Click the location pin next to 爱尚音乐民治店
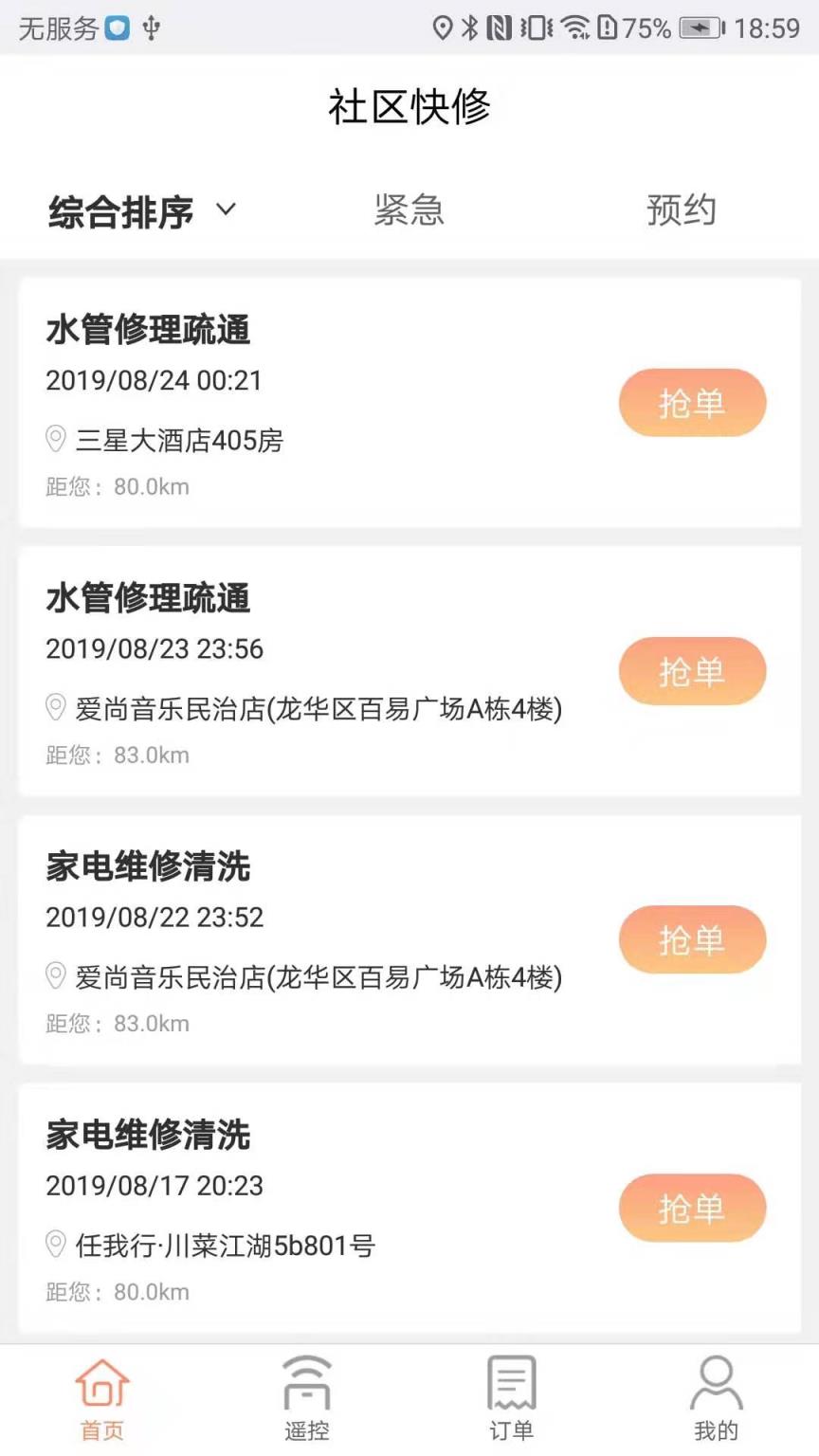This screenshot has width=819, height=1456. (x=55, y=709)
